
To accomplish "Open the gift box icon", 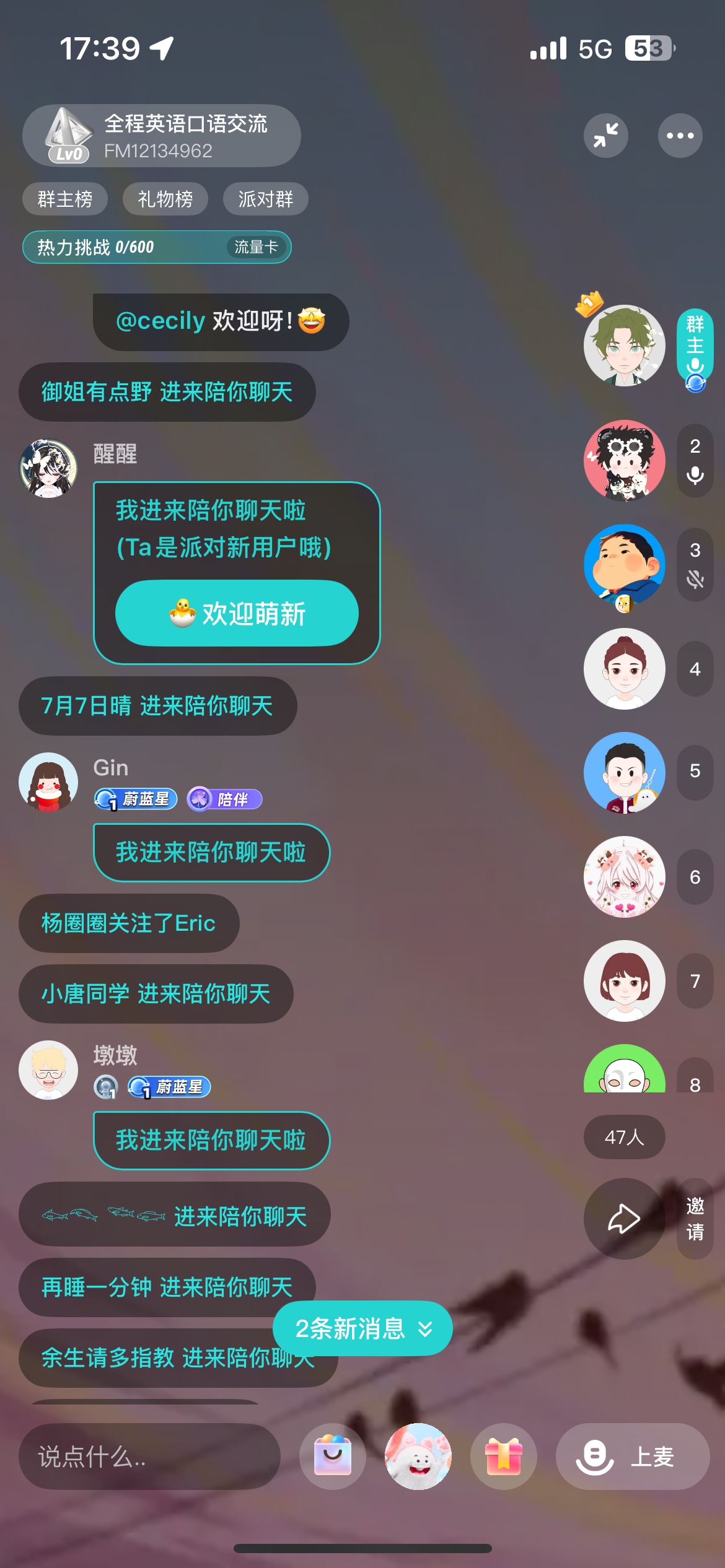I will pos(504,1457).
